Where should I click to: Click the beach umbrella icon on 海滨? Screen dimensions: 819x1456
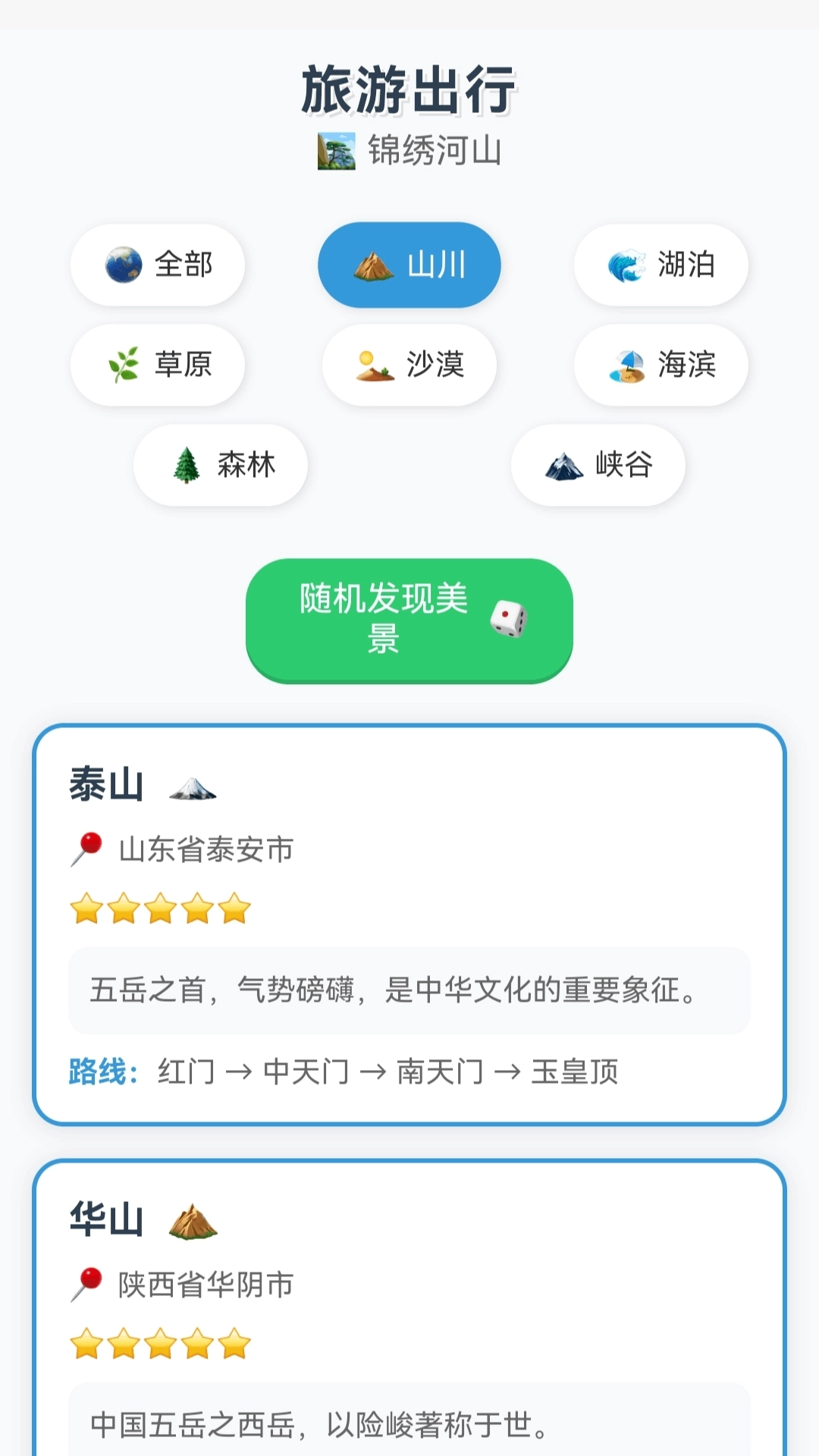tap(626, 366)
